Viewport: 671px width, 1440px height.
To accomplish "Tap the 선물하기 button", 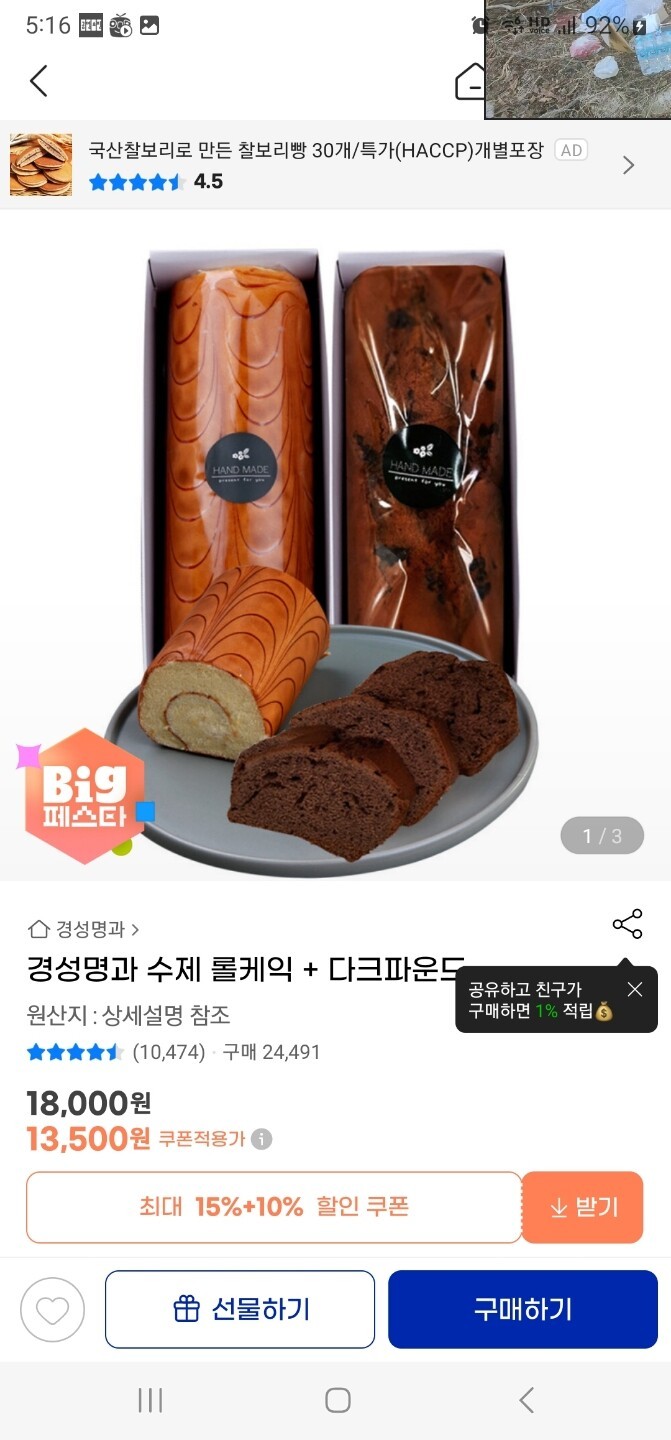I will pyautogui.click(x=240, y=1309).
